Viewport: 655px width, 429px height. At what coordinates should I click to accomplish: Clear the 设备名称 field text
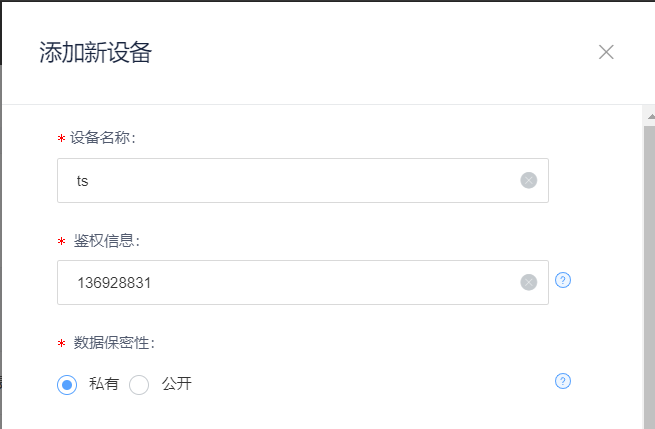(529, 181)
